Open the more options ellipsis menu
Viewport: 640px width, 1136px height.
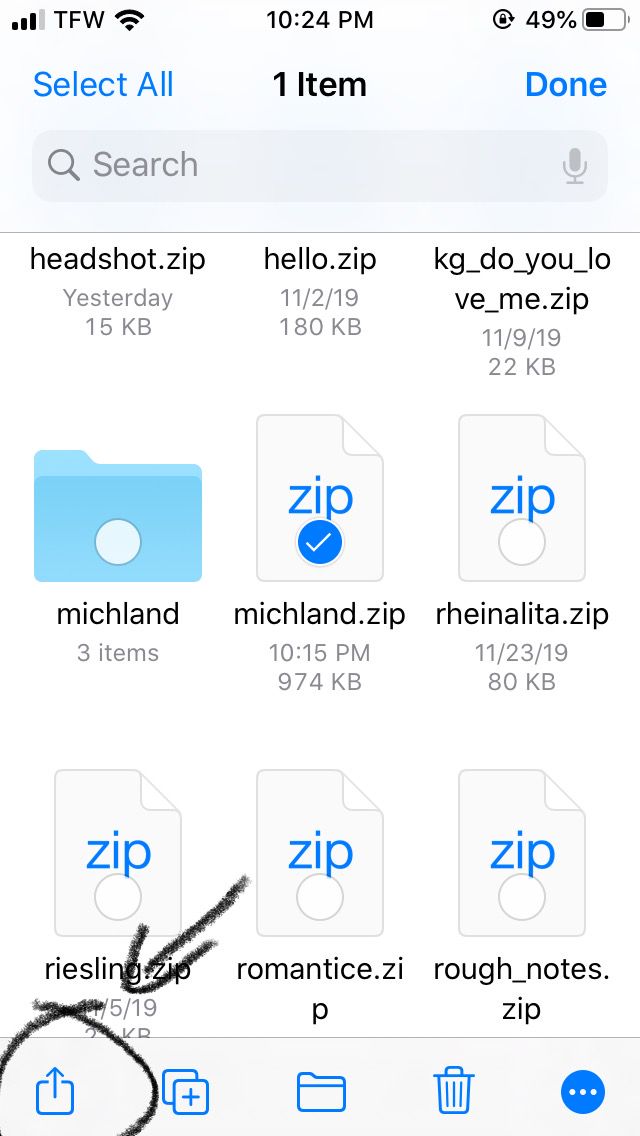[x=584, y=1092]
